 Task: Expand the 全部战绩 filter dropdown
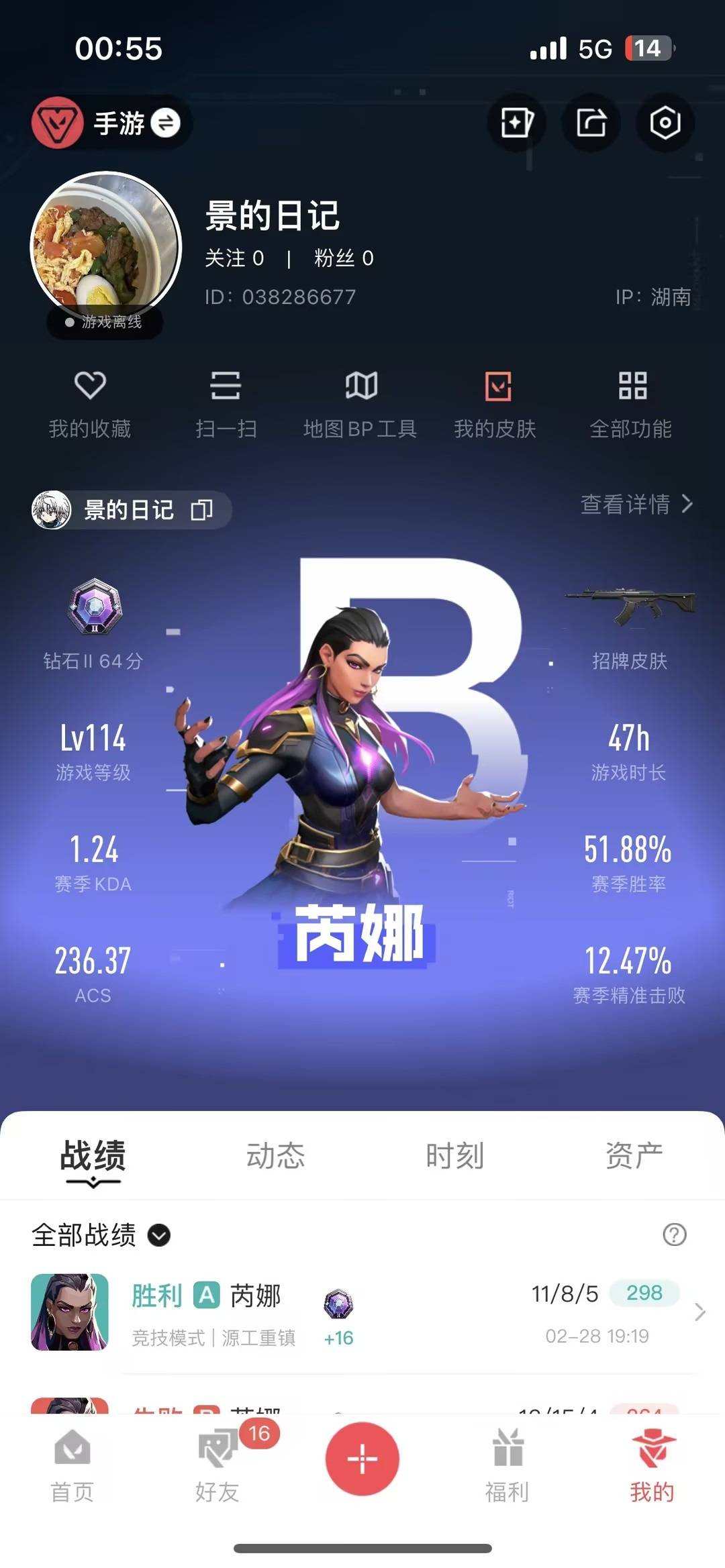tap(158, 1235)
